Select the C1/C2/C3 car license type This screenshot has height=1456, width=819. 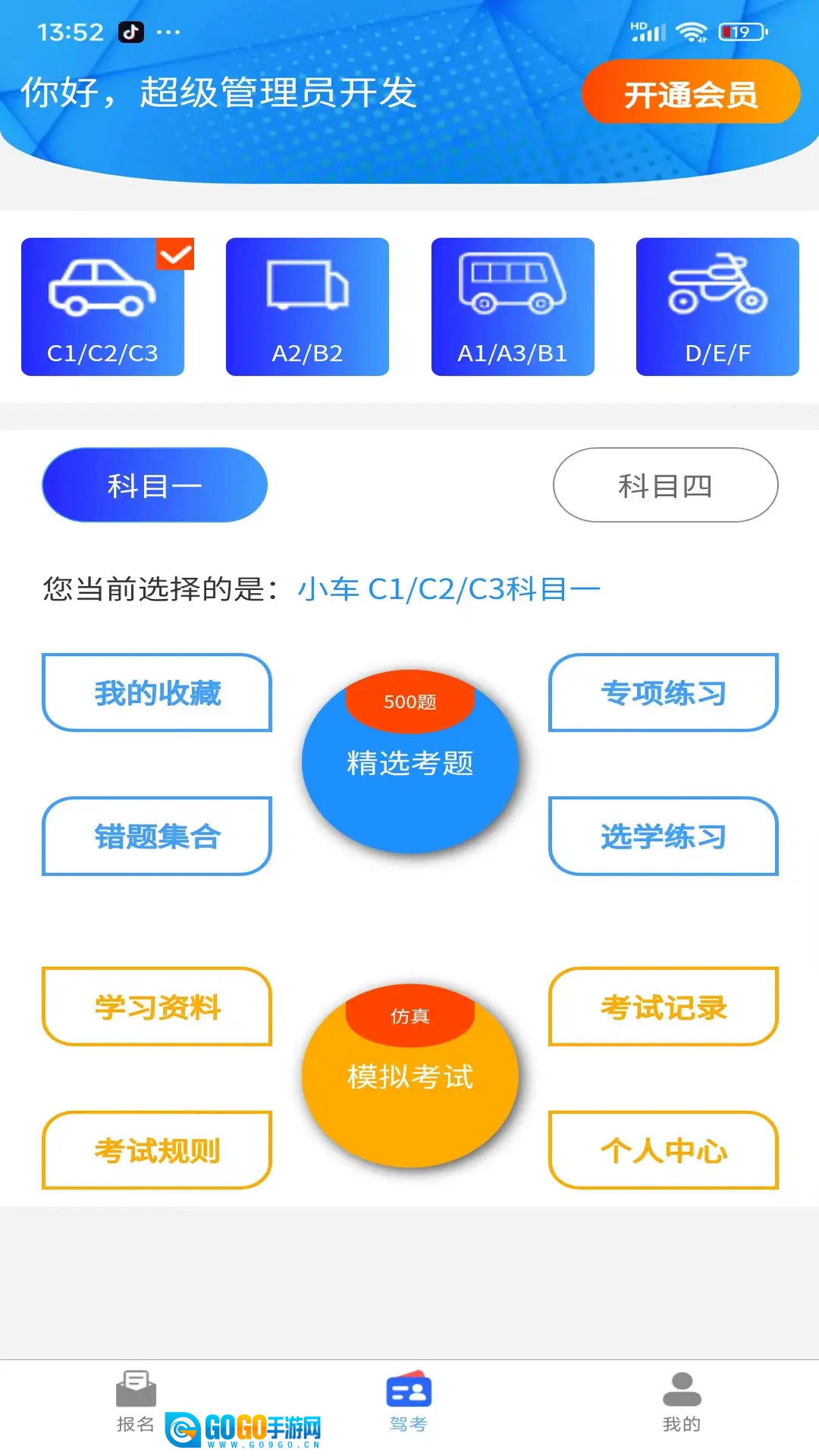coord(102,306)
